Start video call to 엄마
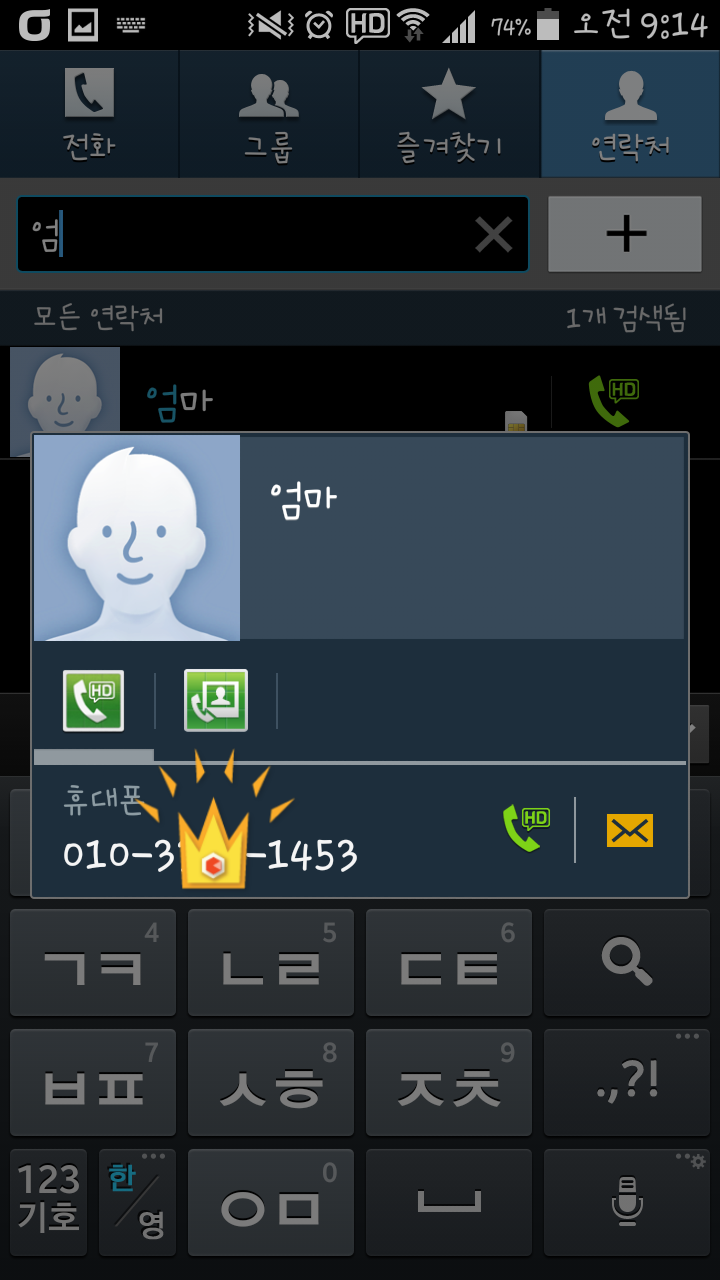The image size is (720, 1280). tap(216, 701)
